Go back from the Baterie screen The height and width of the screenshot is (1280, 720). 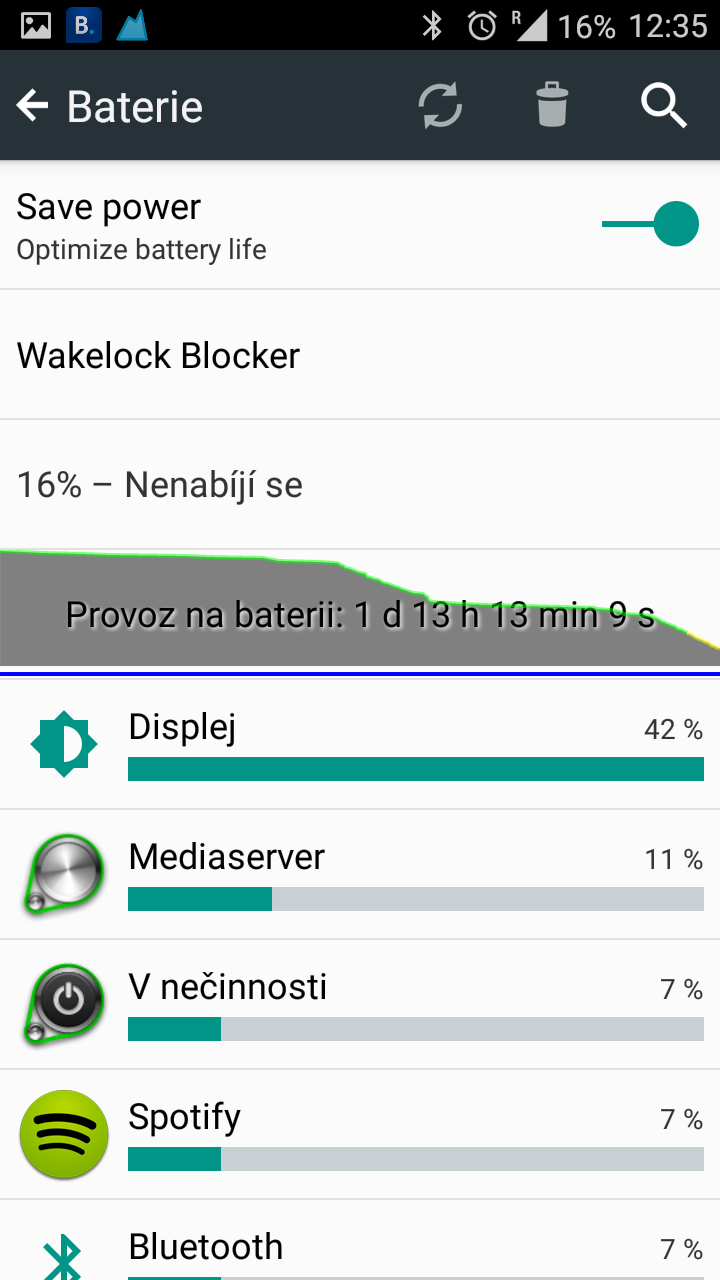click(33, 106)
